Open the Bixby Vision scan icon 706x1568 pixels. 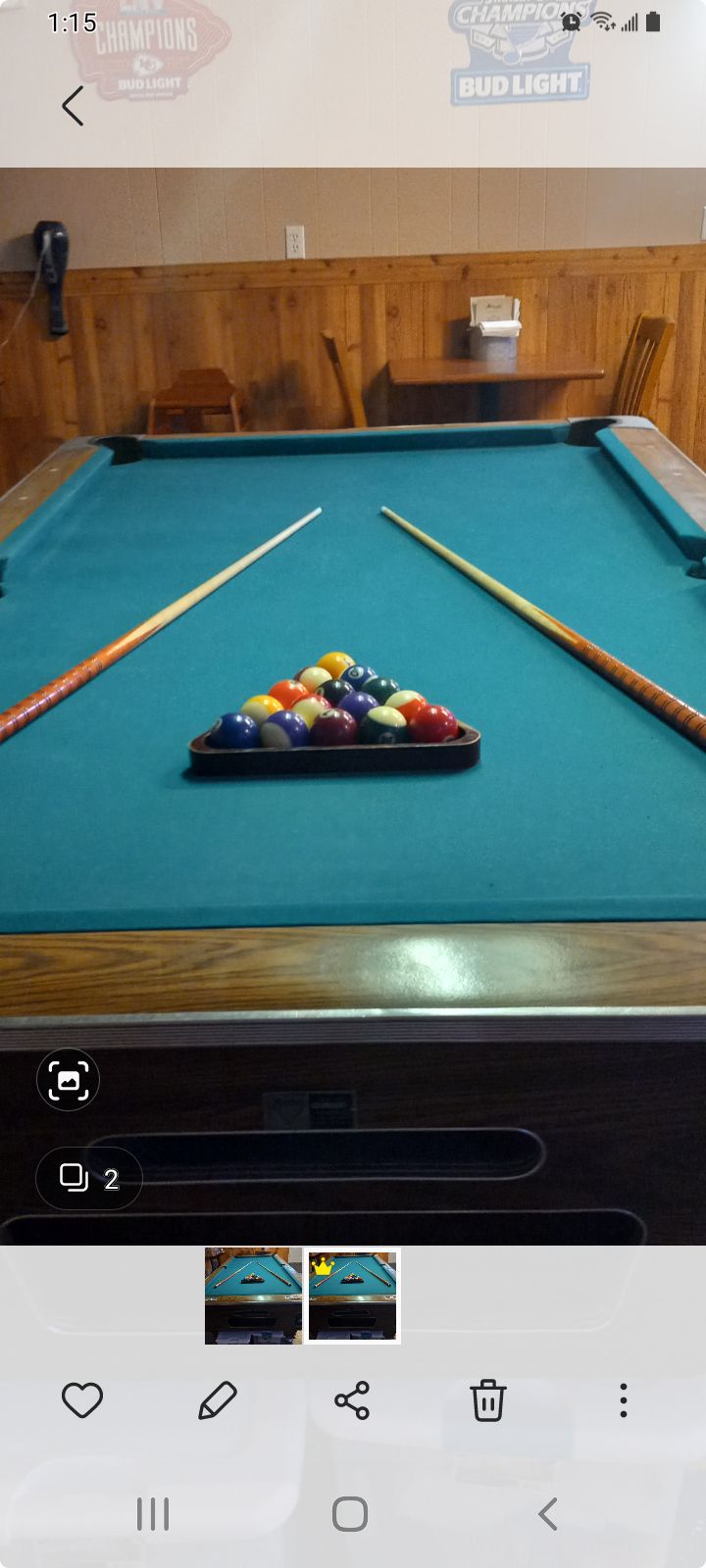coord(68,1080)
